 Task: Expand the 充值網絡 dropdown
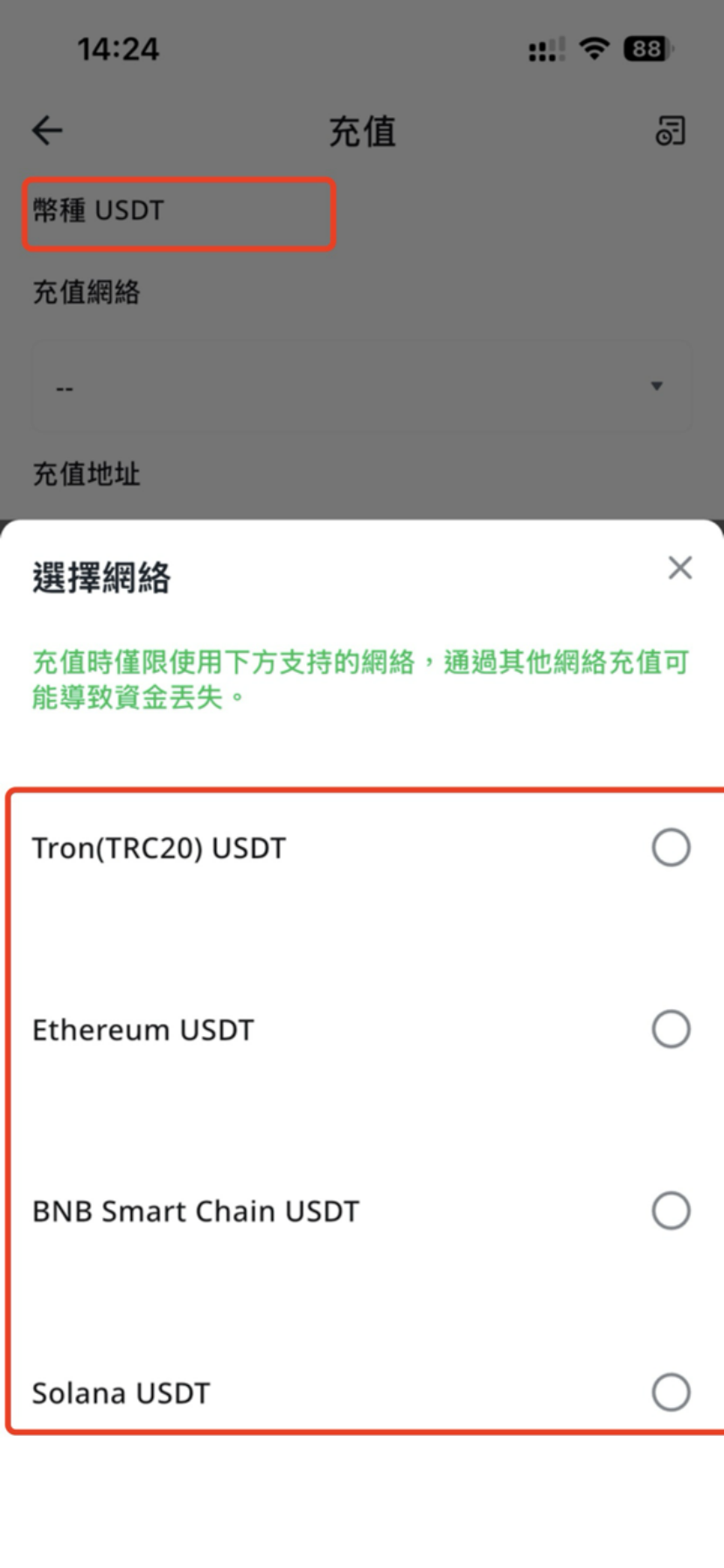click(x=361, y=386)
